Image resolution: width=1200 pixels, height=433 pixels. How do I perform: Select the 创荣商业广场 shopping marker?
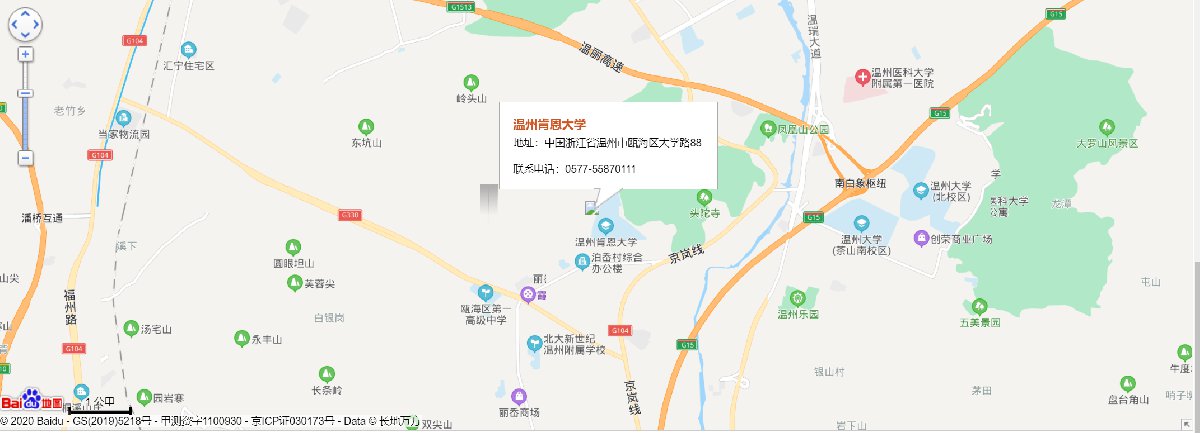point(922,238)
